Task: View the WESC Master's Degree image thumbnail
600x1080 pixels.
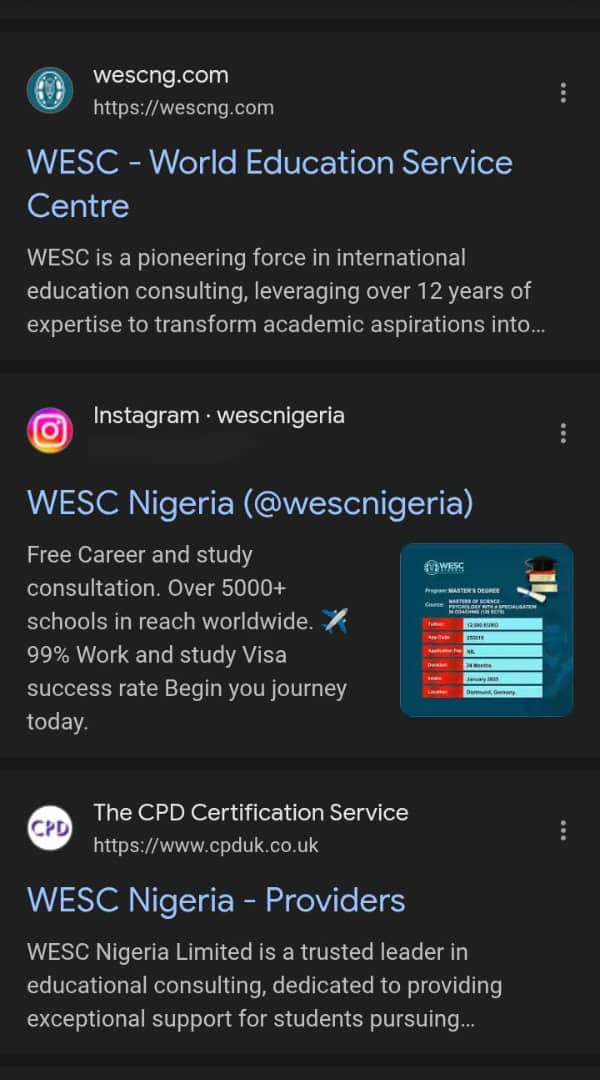Action: tap(486, 630)
